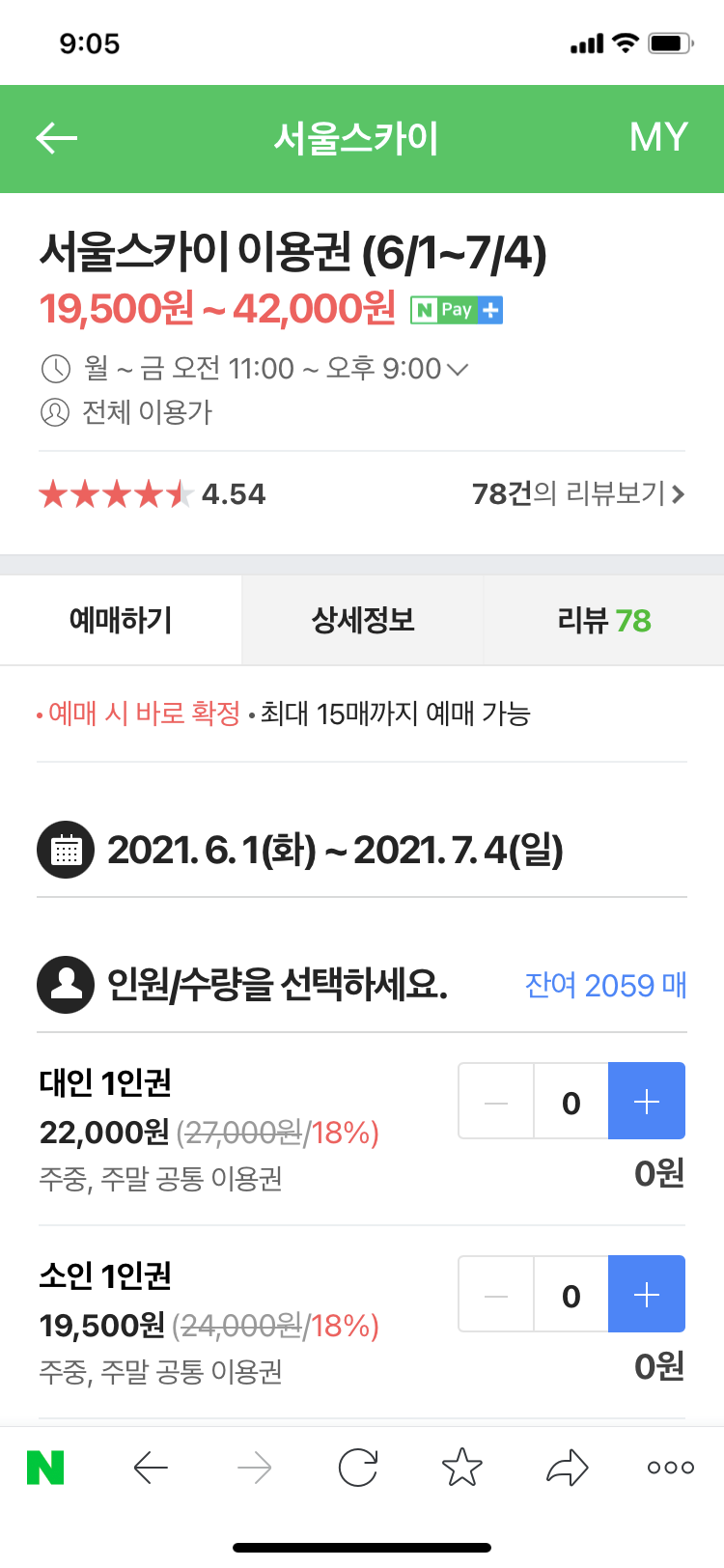Share this page
Image resolution: width=724 pixels, height=1568 pixels.
pyautogui.click(x=567, y=1468)
